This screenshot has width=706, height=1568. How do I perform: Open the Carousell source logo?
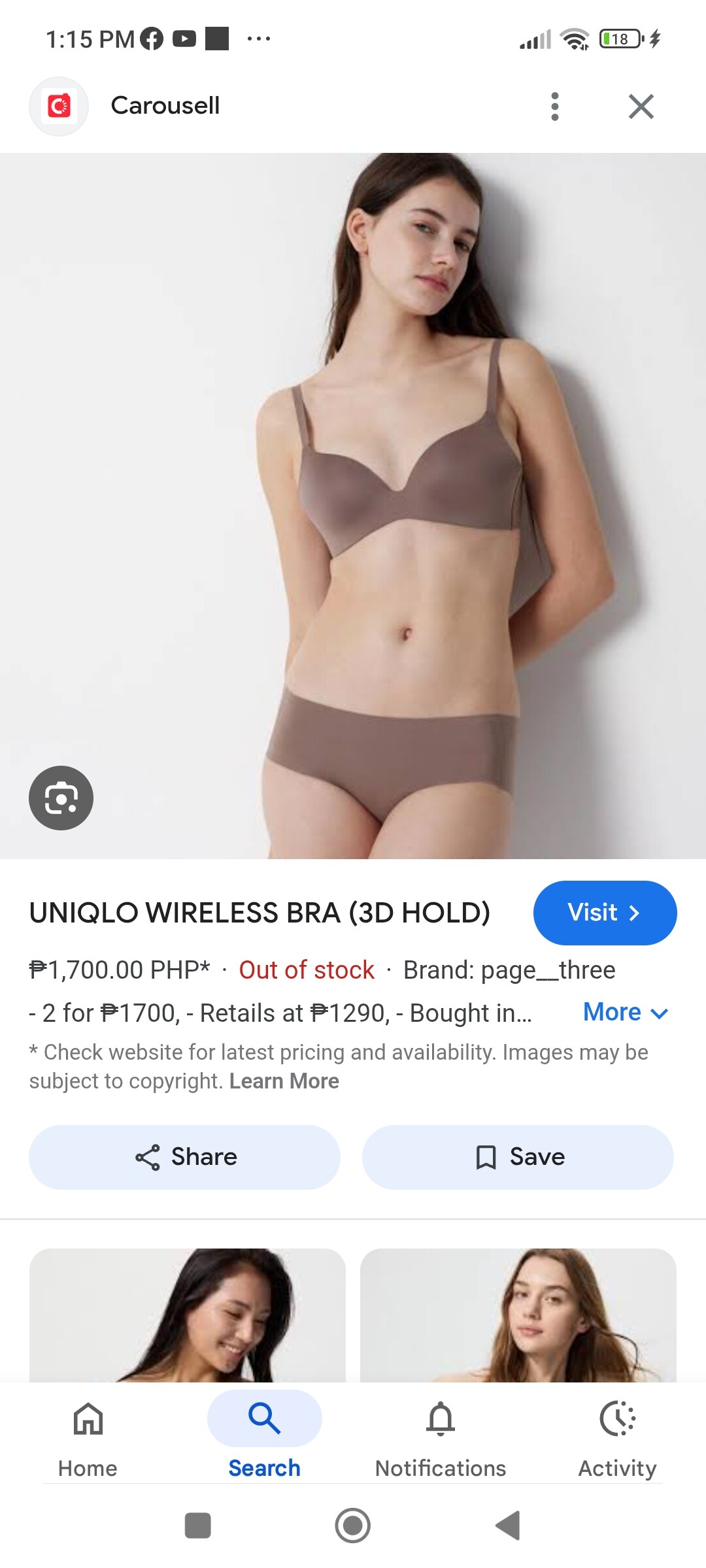tap(59, 106)
